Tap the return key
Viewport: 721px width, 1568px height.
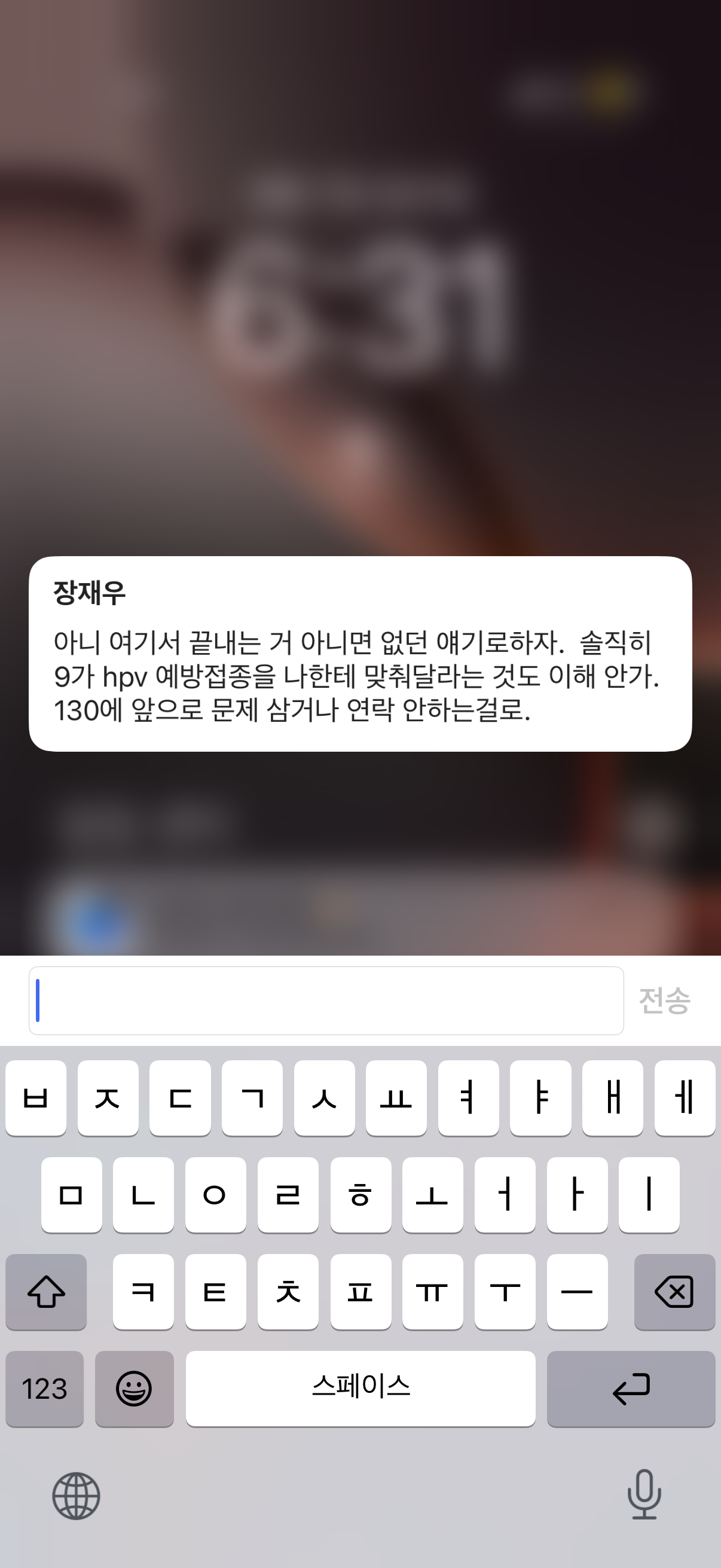(x=631, y=1389)
